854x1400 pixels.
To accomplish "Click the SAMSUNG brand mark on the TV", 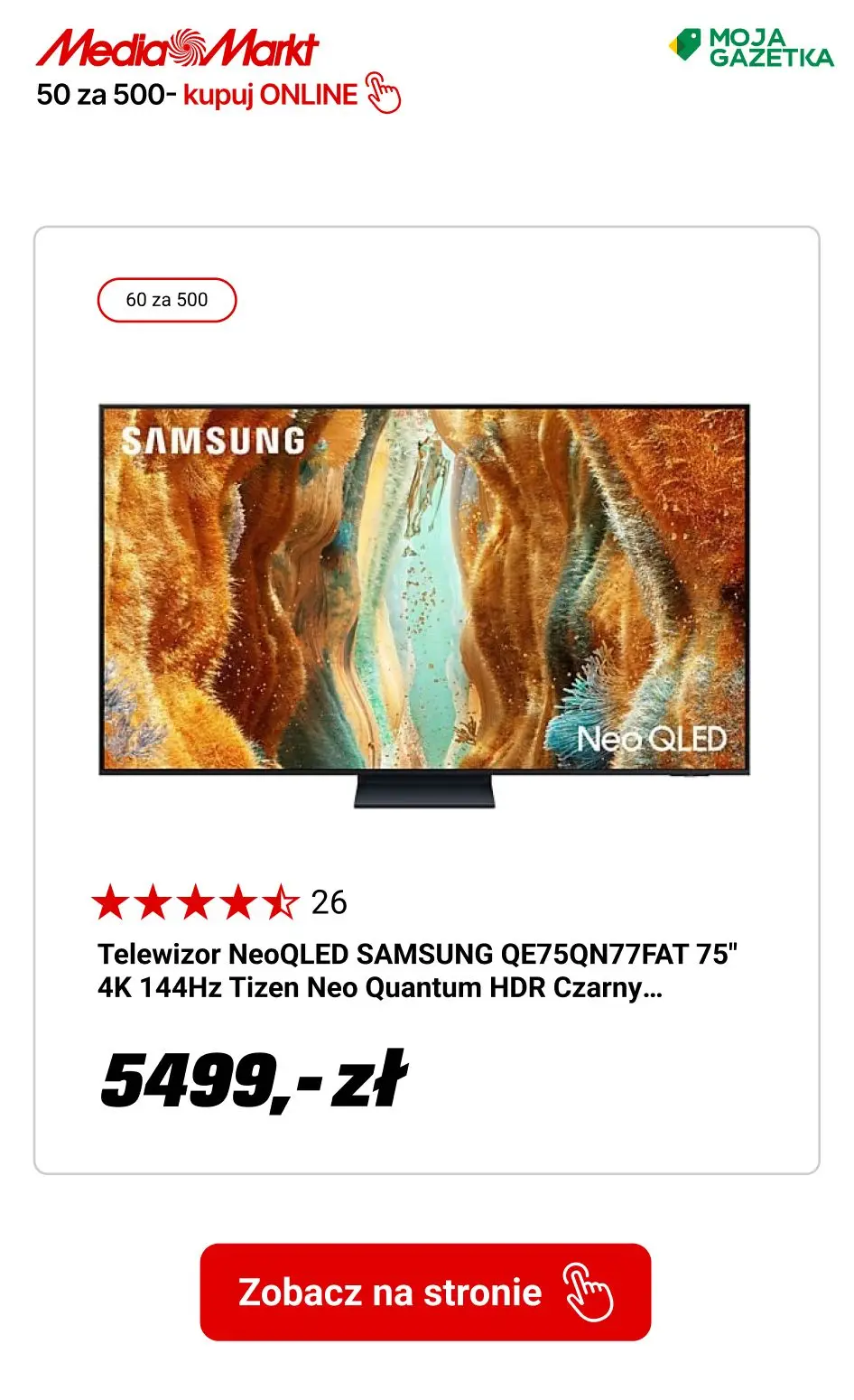I will point(215,442).
